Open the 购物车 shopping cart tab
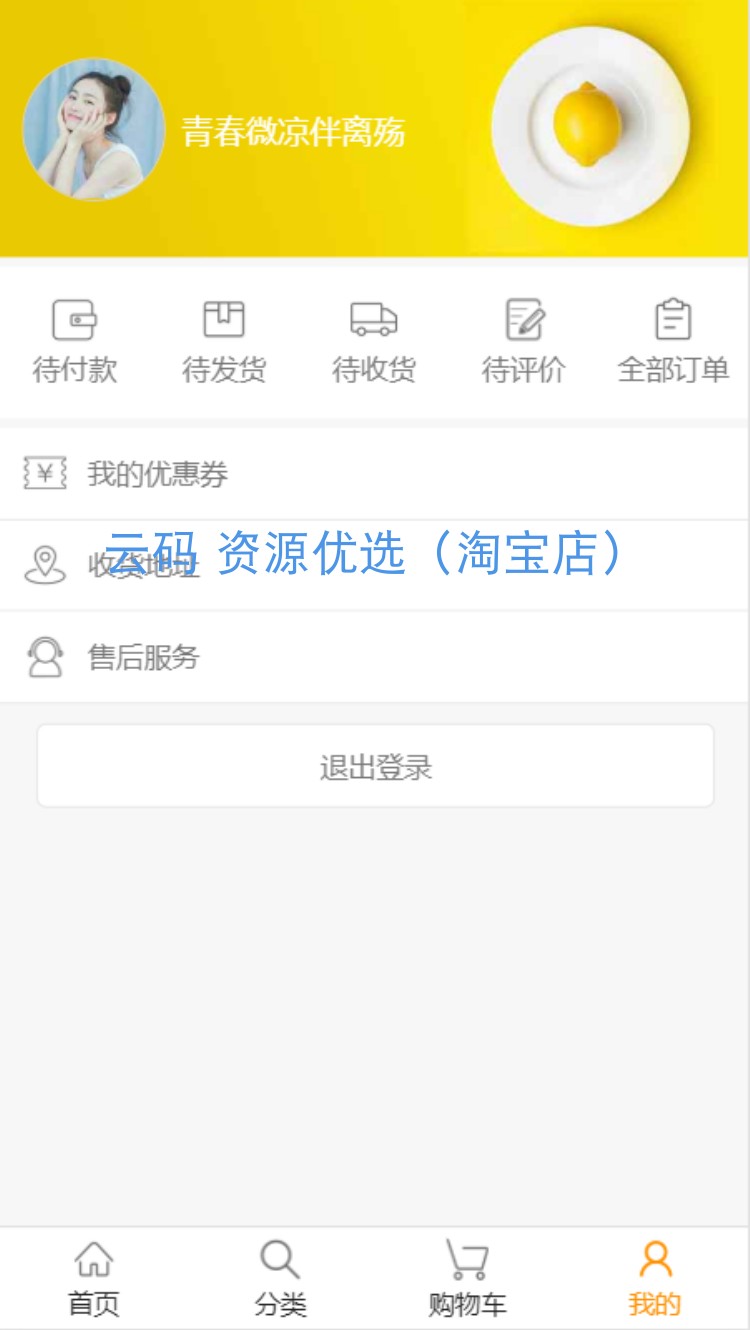This screenshot has width=750, height=1330. [x=467, y=1279]
